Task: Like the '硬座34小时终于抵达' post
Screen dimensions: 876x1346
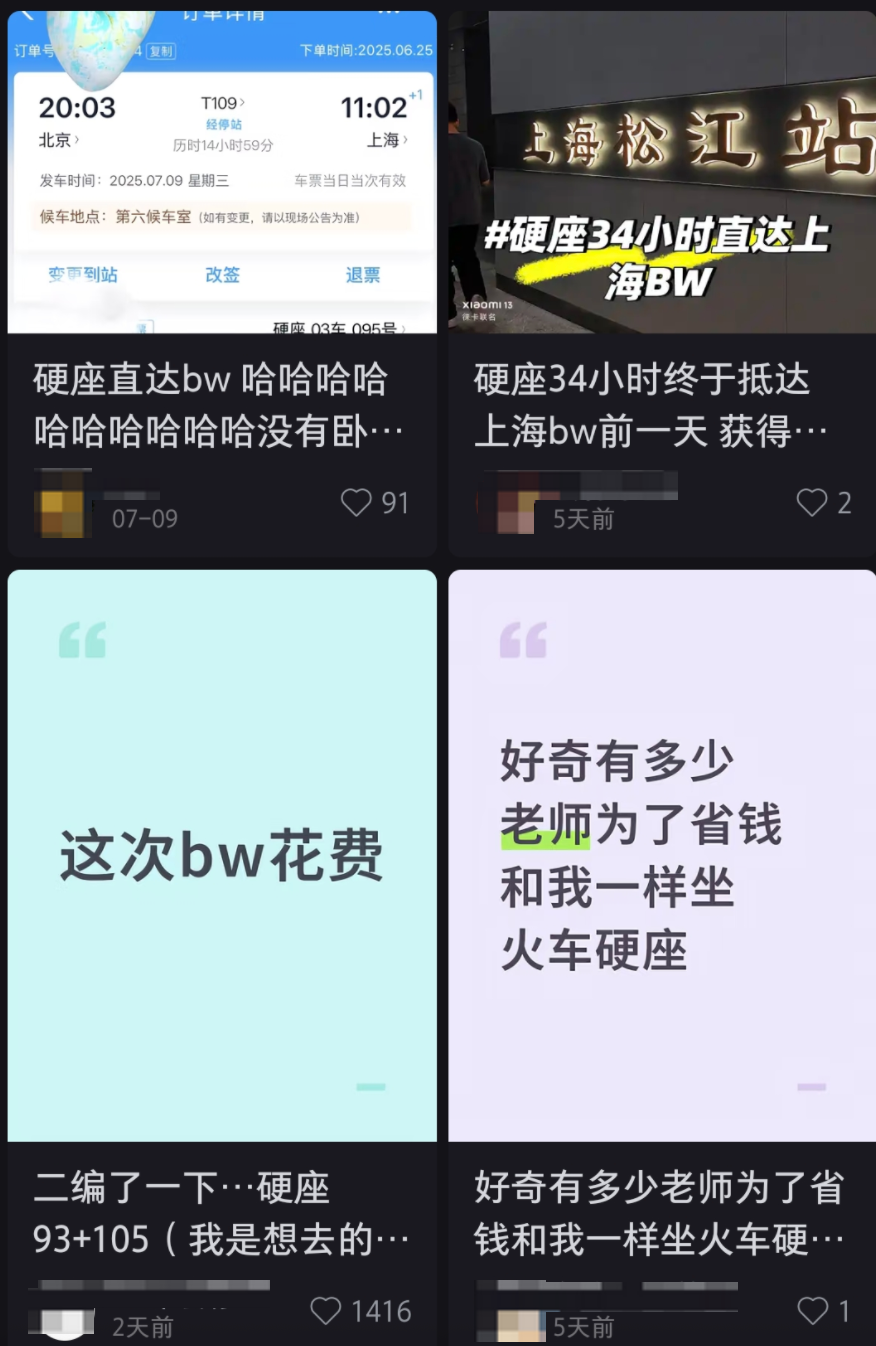Action: point(811,502)
